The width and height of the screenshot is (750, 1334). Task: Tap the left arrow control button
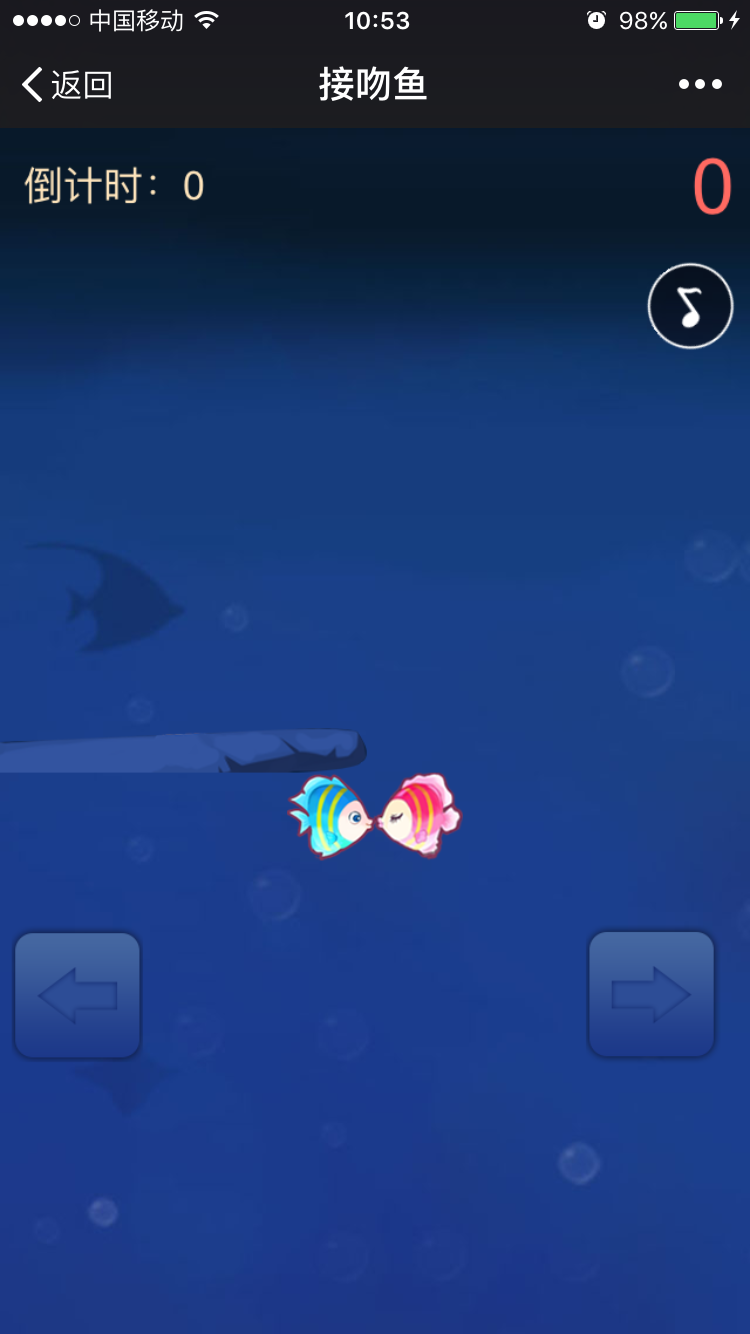[77, 995]
